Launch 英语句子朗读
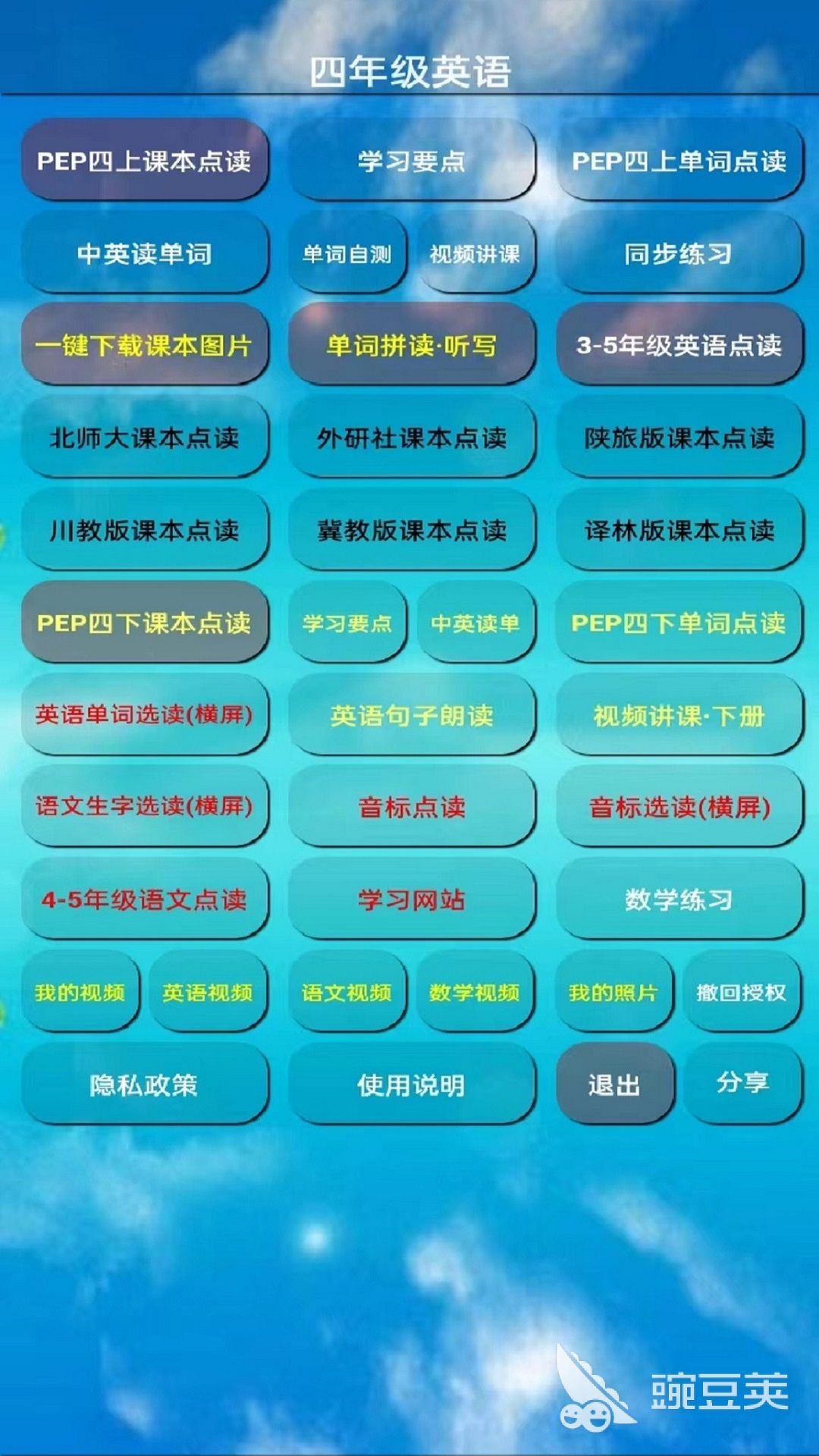This screenshot has height=1456, width=819. click(x=411, y=715)
